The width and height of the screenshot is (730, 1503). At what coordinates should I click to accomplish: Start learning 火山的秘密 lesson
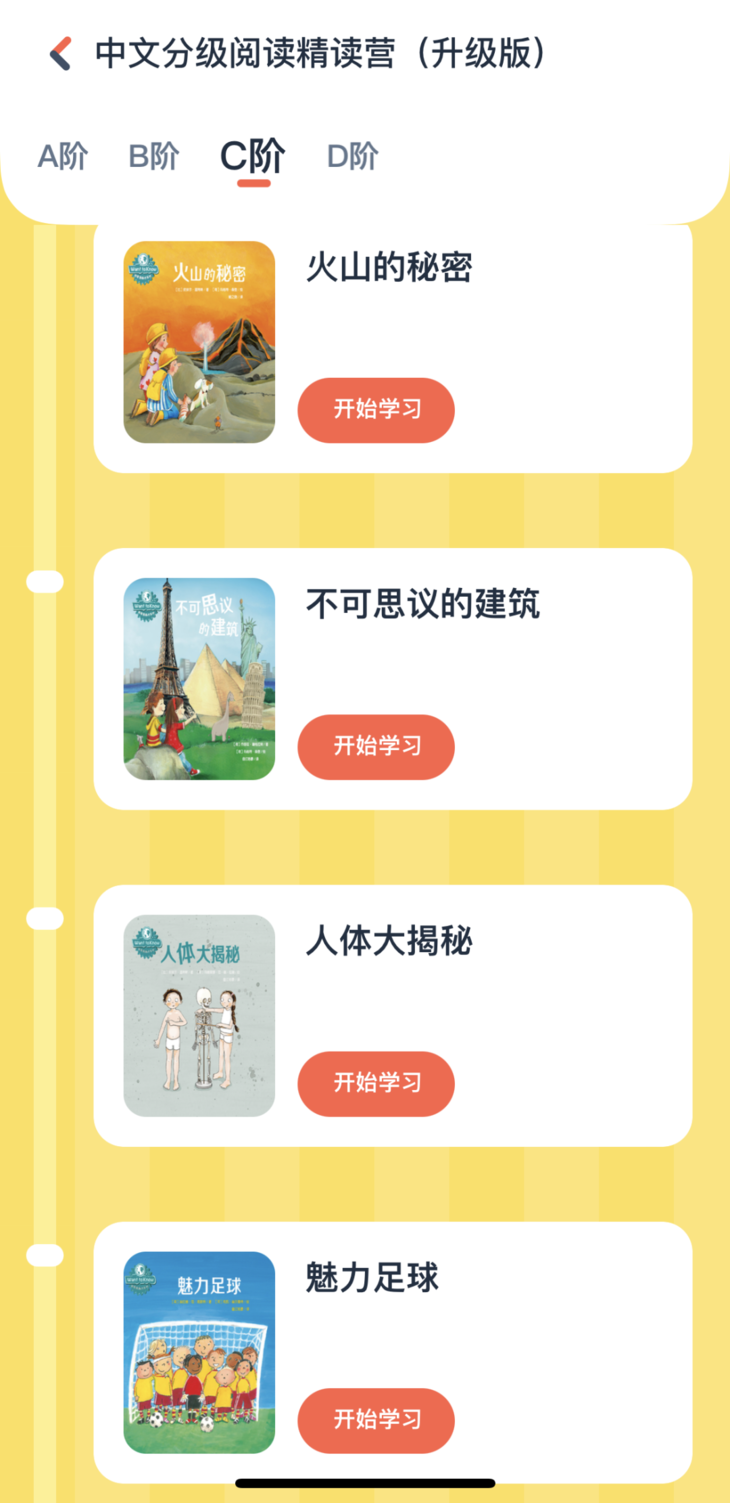(x=375, y=410)
